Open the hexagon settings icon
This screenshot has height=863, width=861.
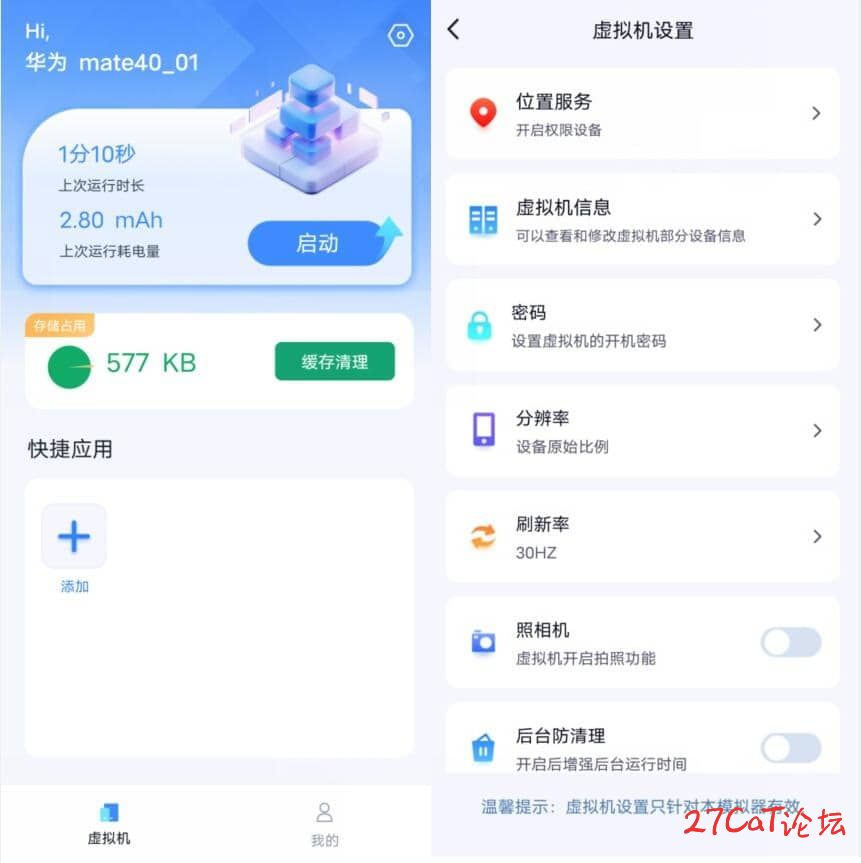[400, 36]
